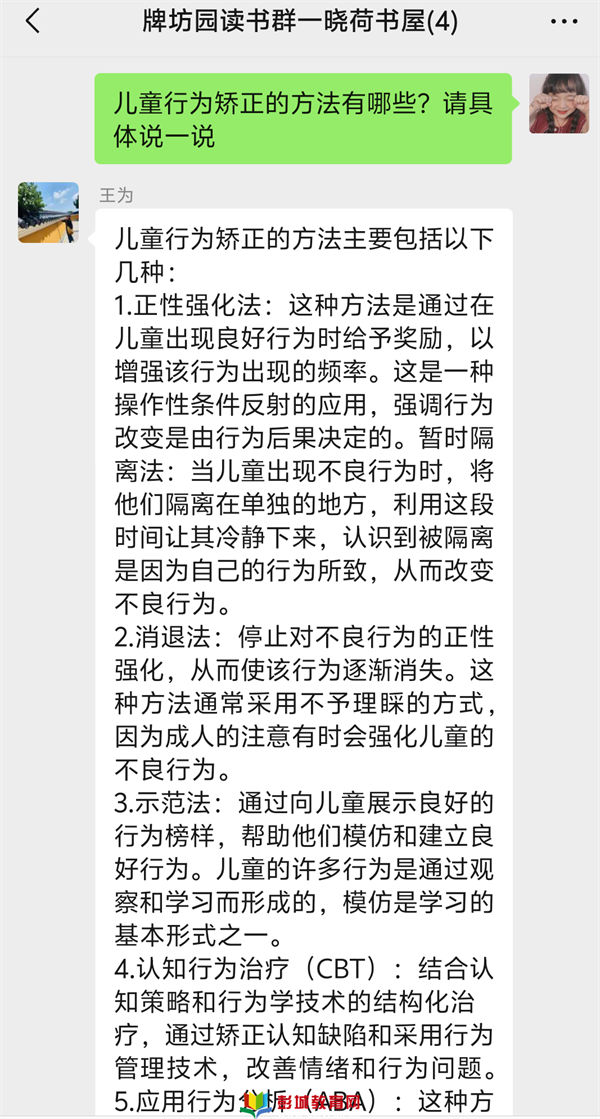Go back from the group chat
Image resolution: width=600 pixels, height=1119 pixels.
[32, 23]
